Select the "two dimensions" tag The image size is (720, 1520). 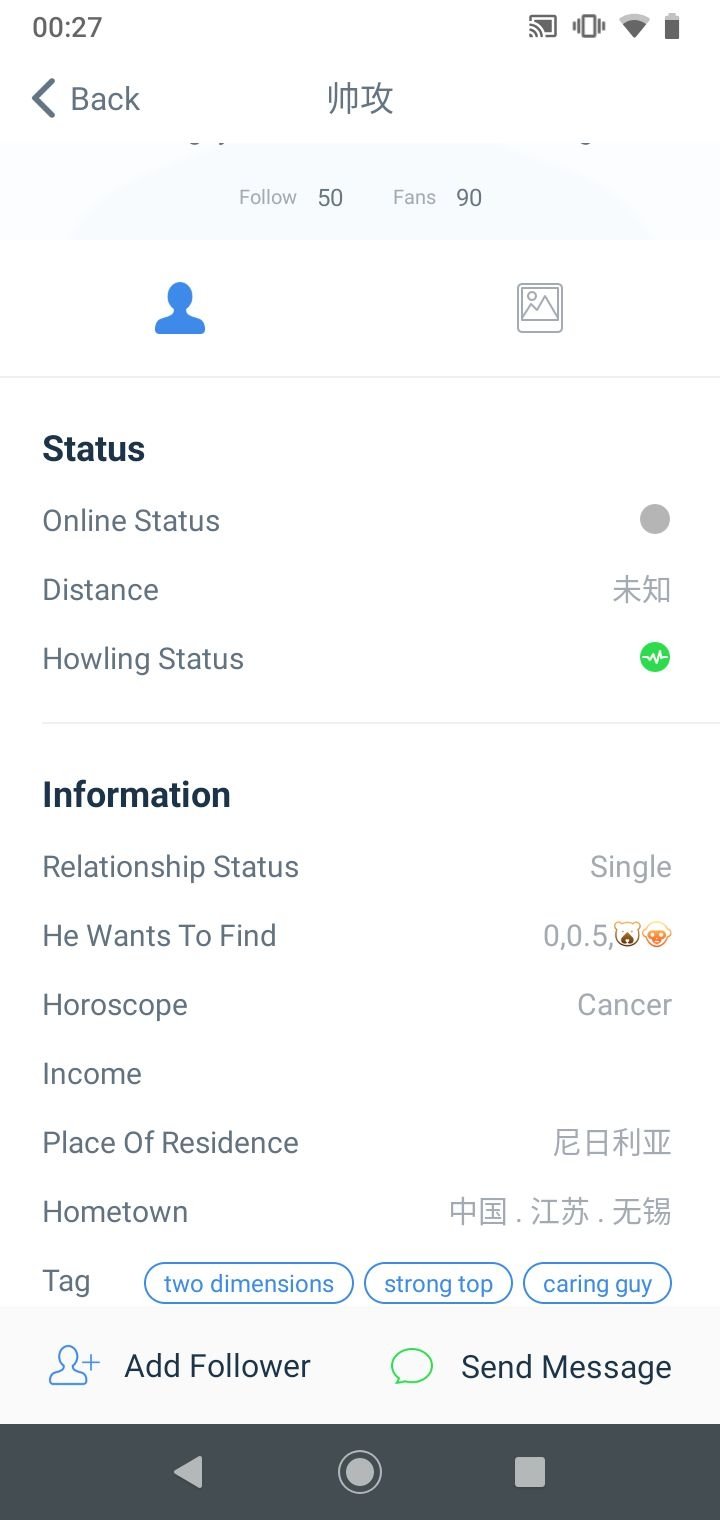(249, 1283)
